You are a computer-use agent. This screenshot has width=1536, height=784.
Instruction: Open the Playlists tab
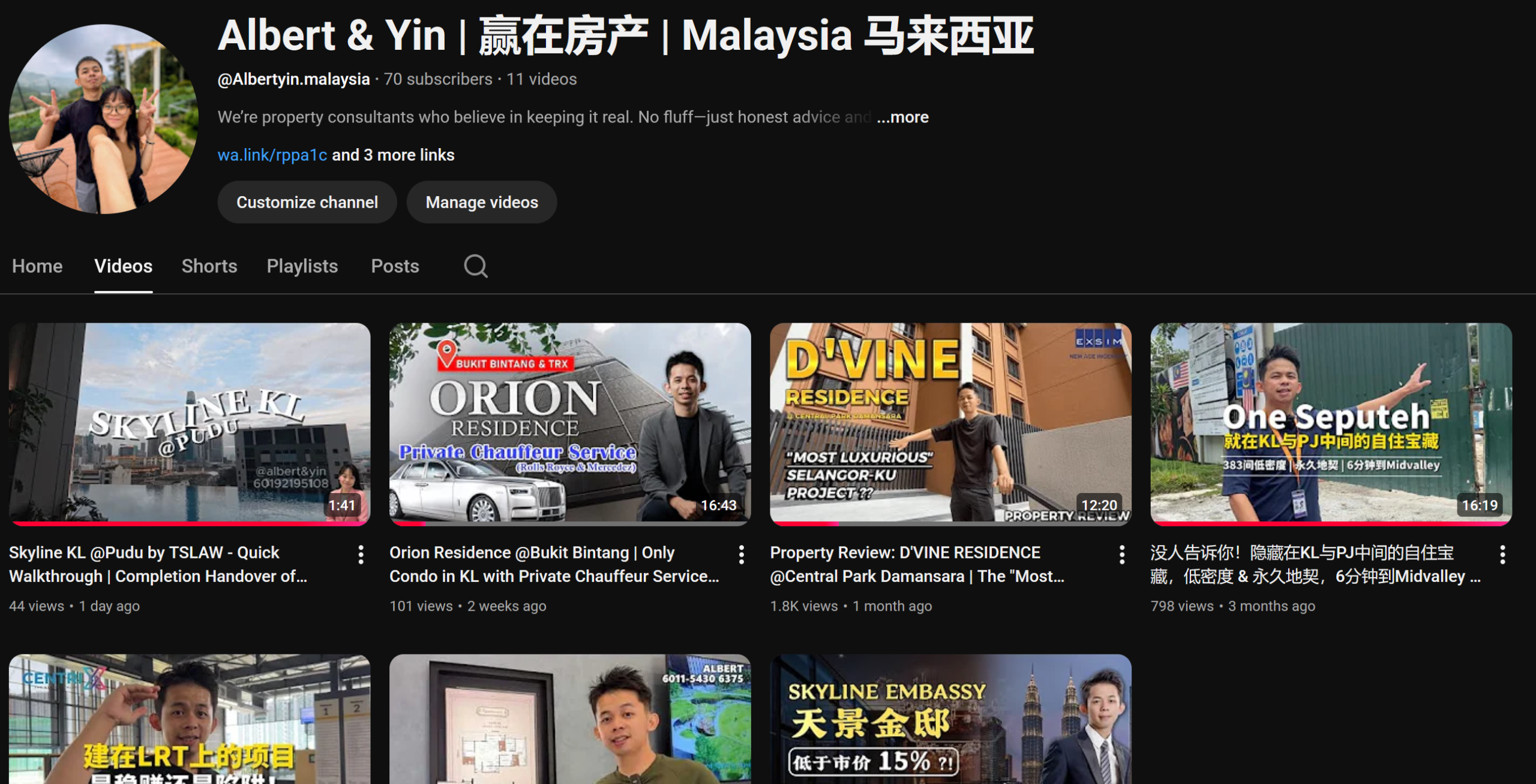[302, 266]
